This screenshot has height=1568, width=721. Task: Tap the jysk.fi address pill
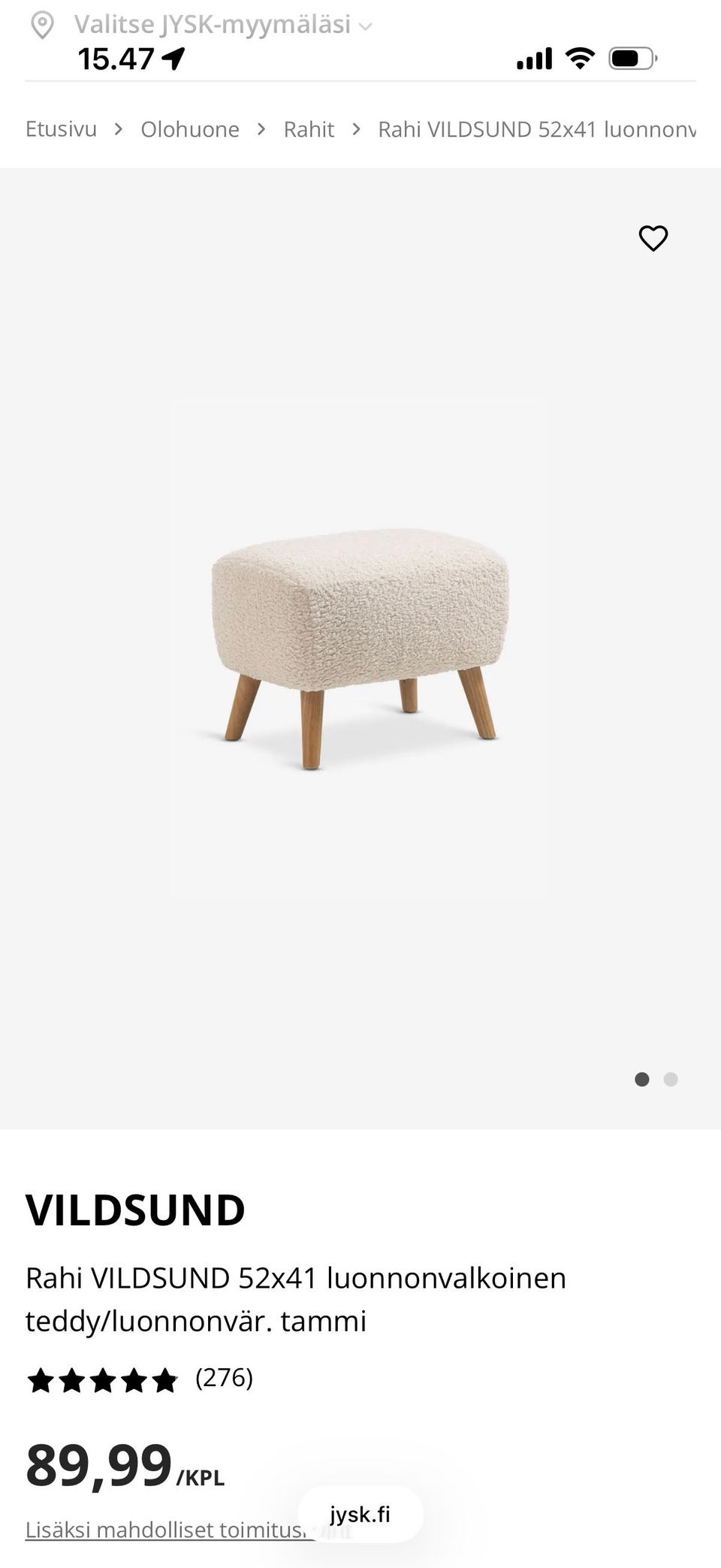pyautogui.click(x=360, y=1514)
